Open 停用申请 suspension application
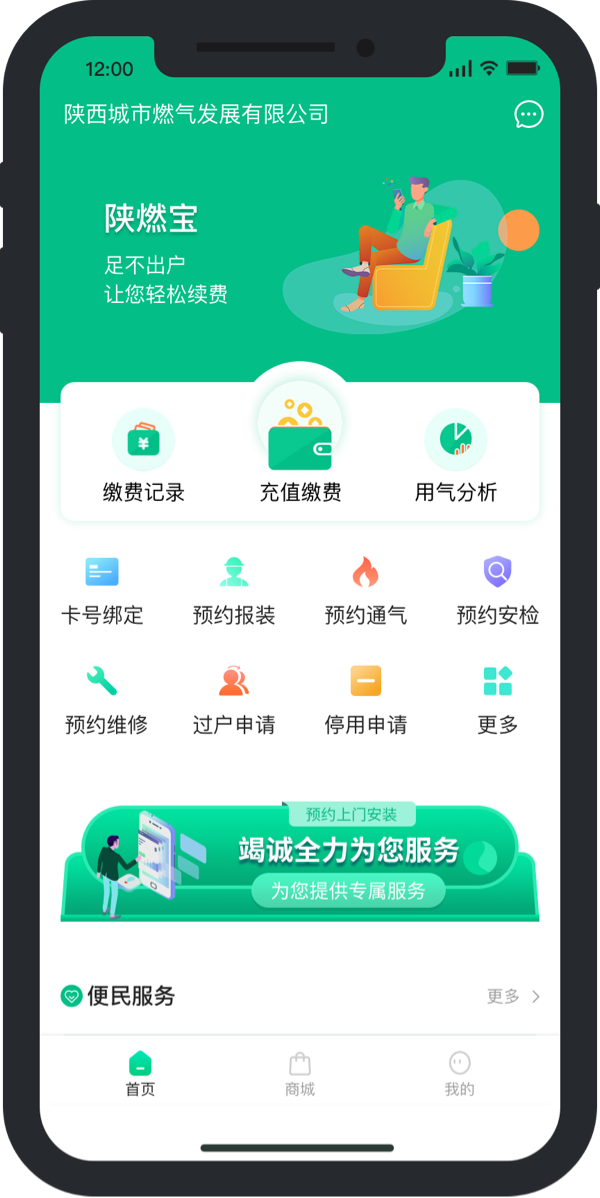The width and height of the screenshot is (600, 1198). pos(366,700)
